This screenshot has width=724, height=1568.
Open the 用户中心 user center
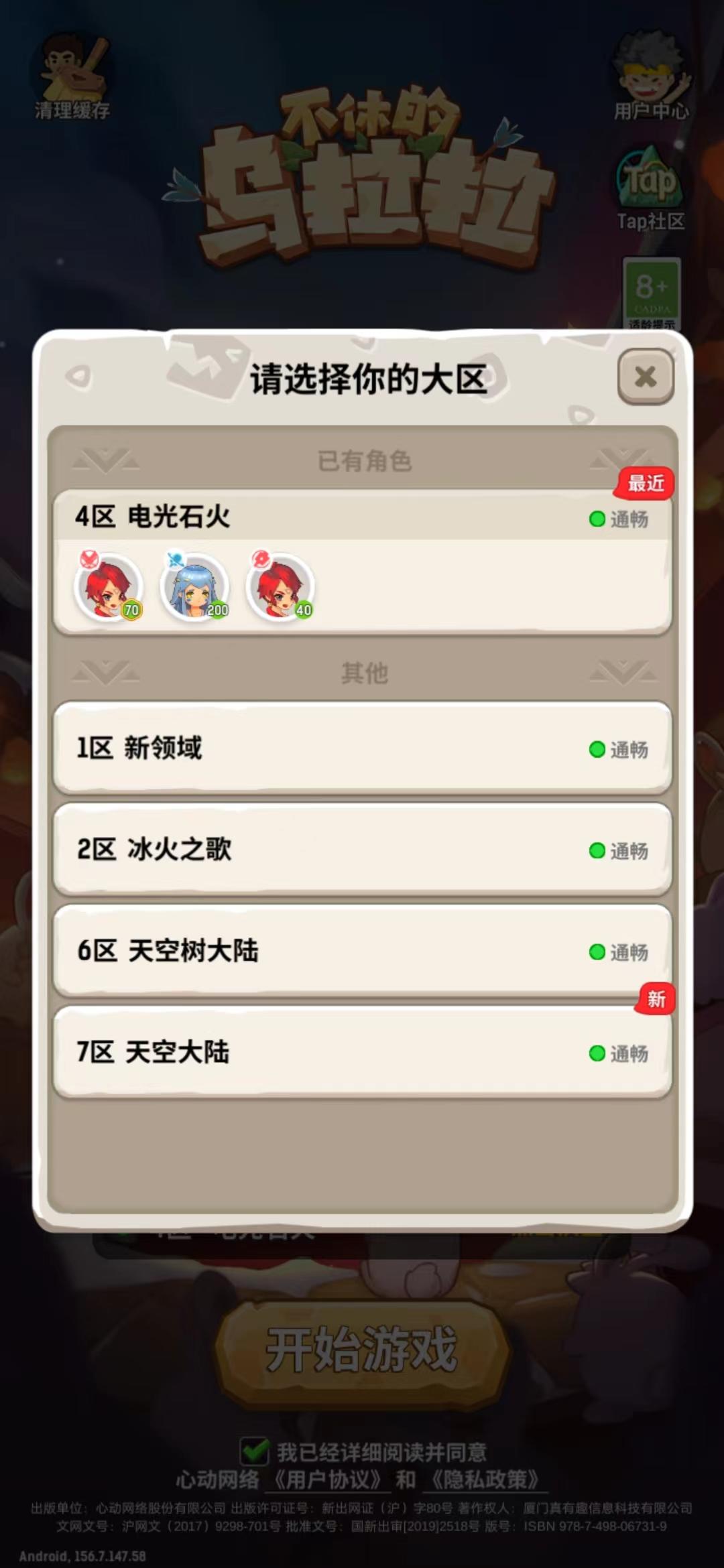[x=649, y=70]
